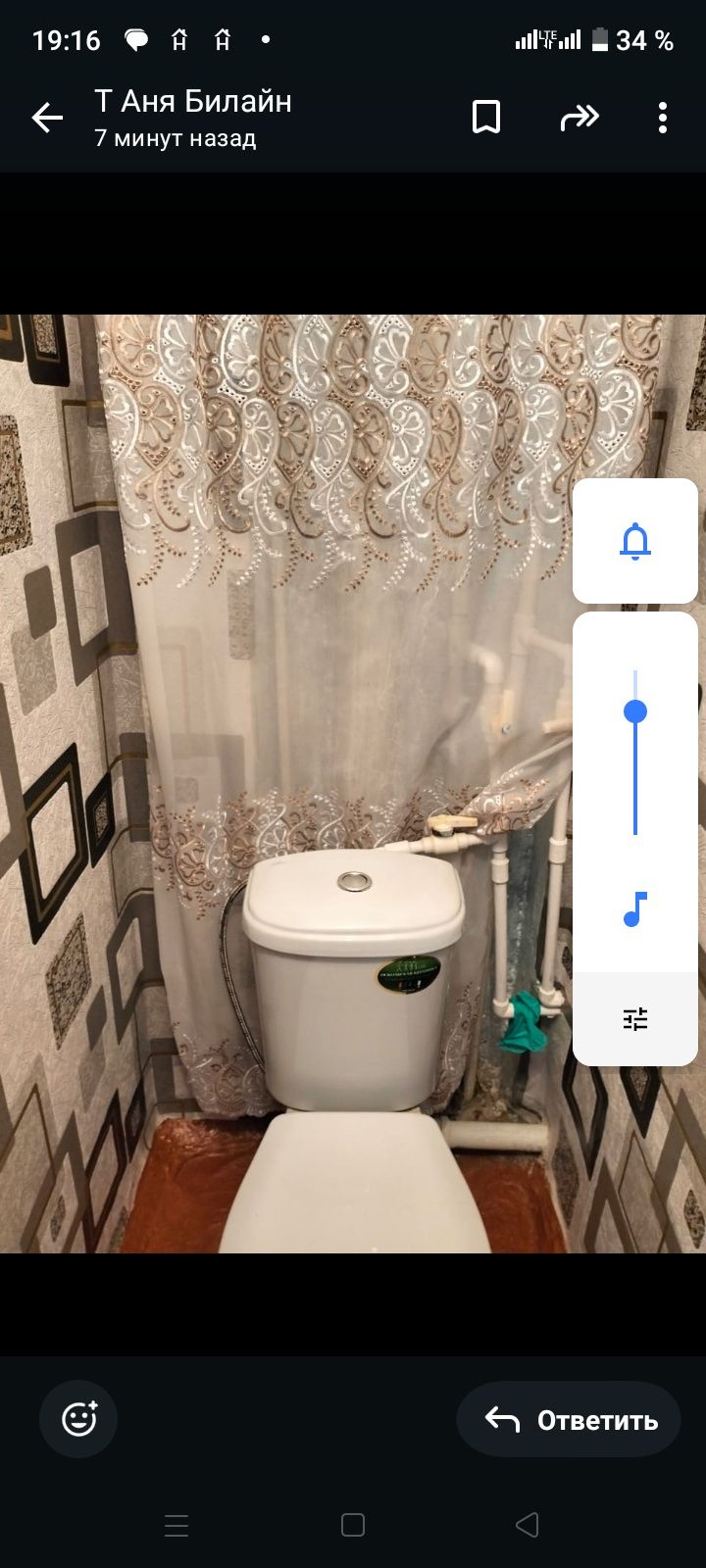The width and height of the screenshot is (706, 1568).
Task: Tap the ringer mode bell icon
Action: 635,541
